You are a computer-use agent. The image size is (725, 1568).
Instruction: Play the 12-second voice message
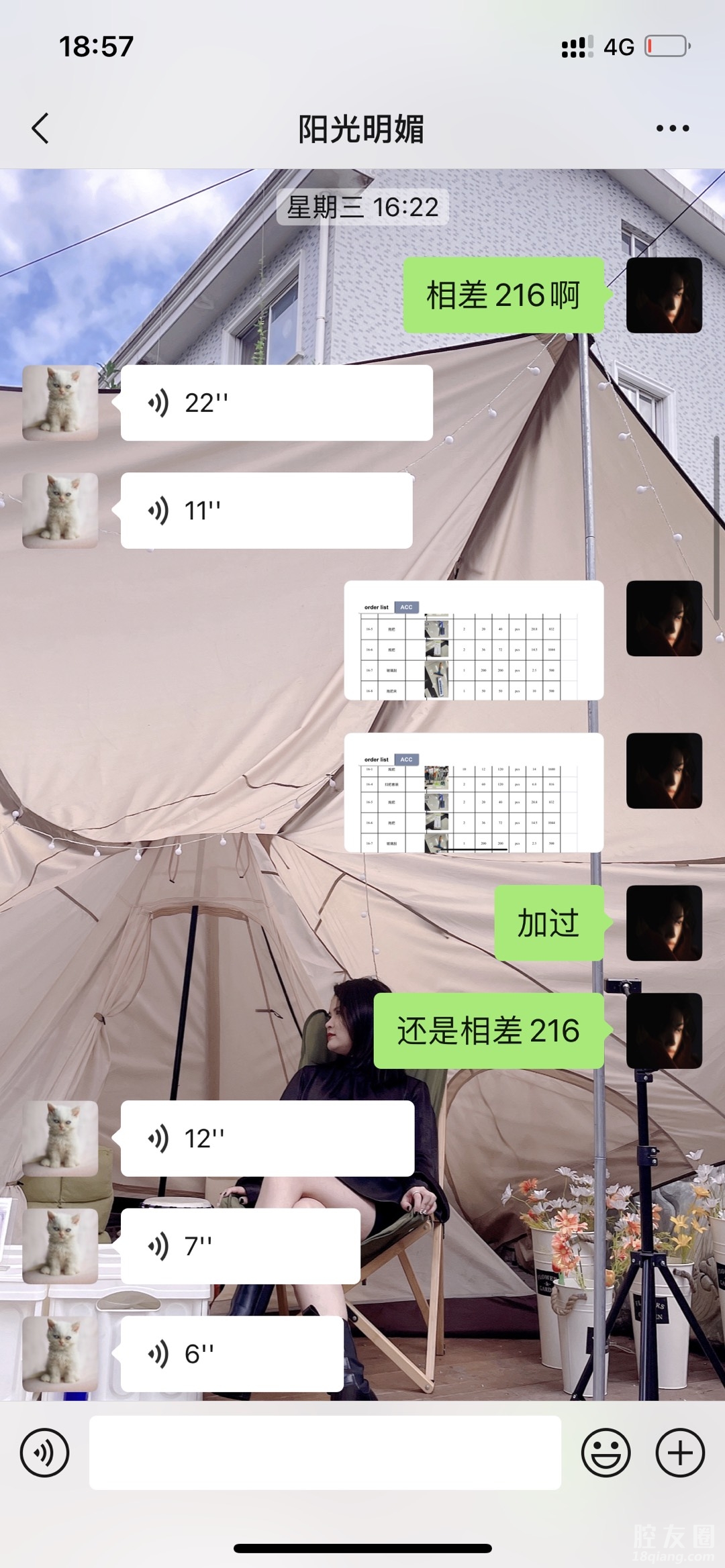click(x=267, y=1139)
